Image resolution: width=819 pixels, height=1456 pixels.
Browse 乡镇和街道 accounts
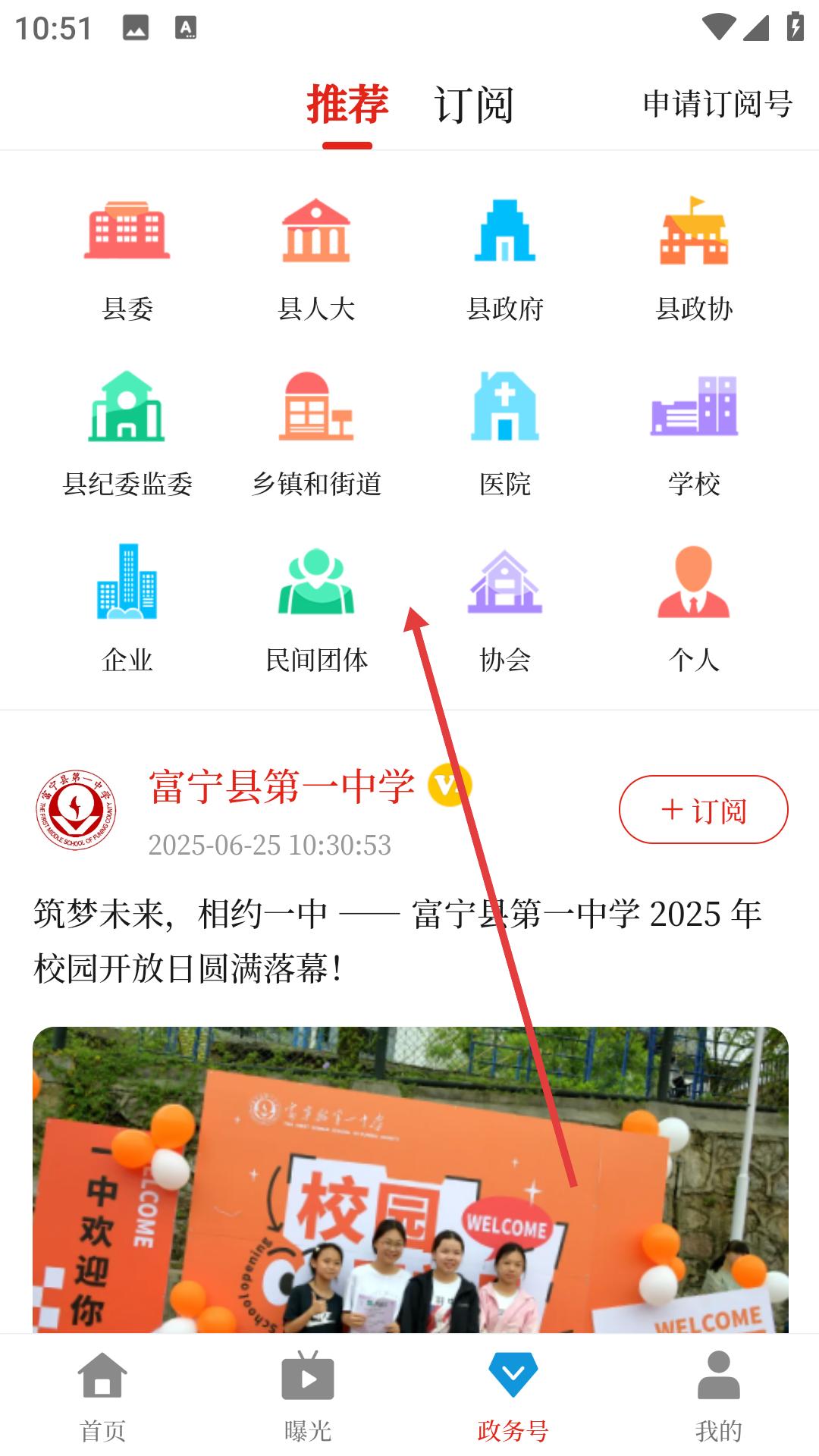coord(316,434)
